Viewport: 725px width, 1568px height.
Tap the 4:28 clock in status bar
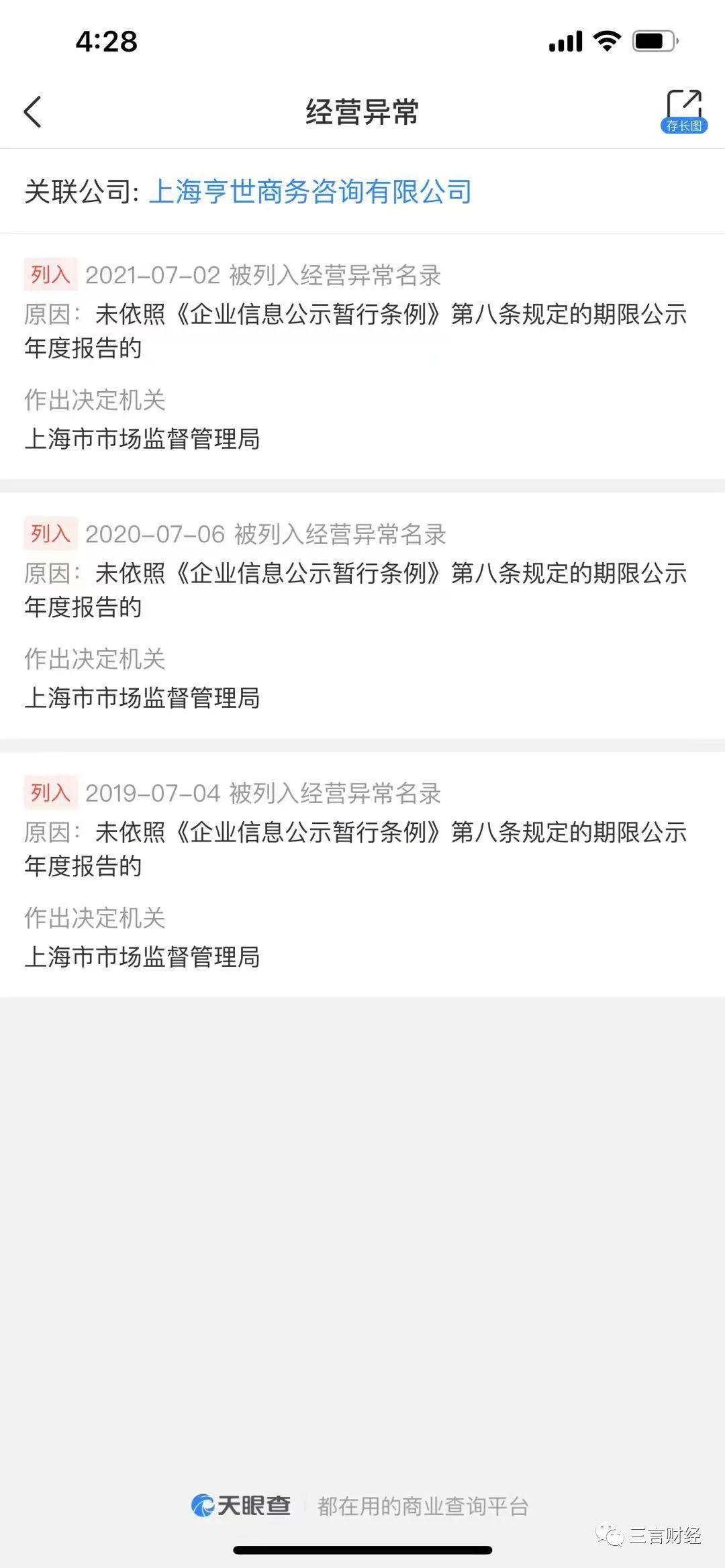point(105,42)
